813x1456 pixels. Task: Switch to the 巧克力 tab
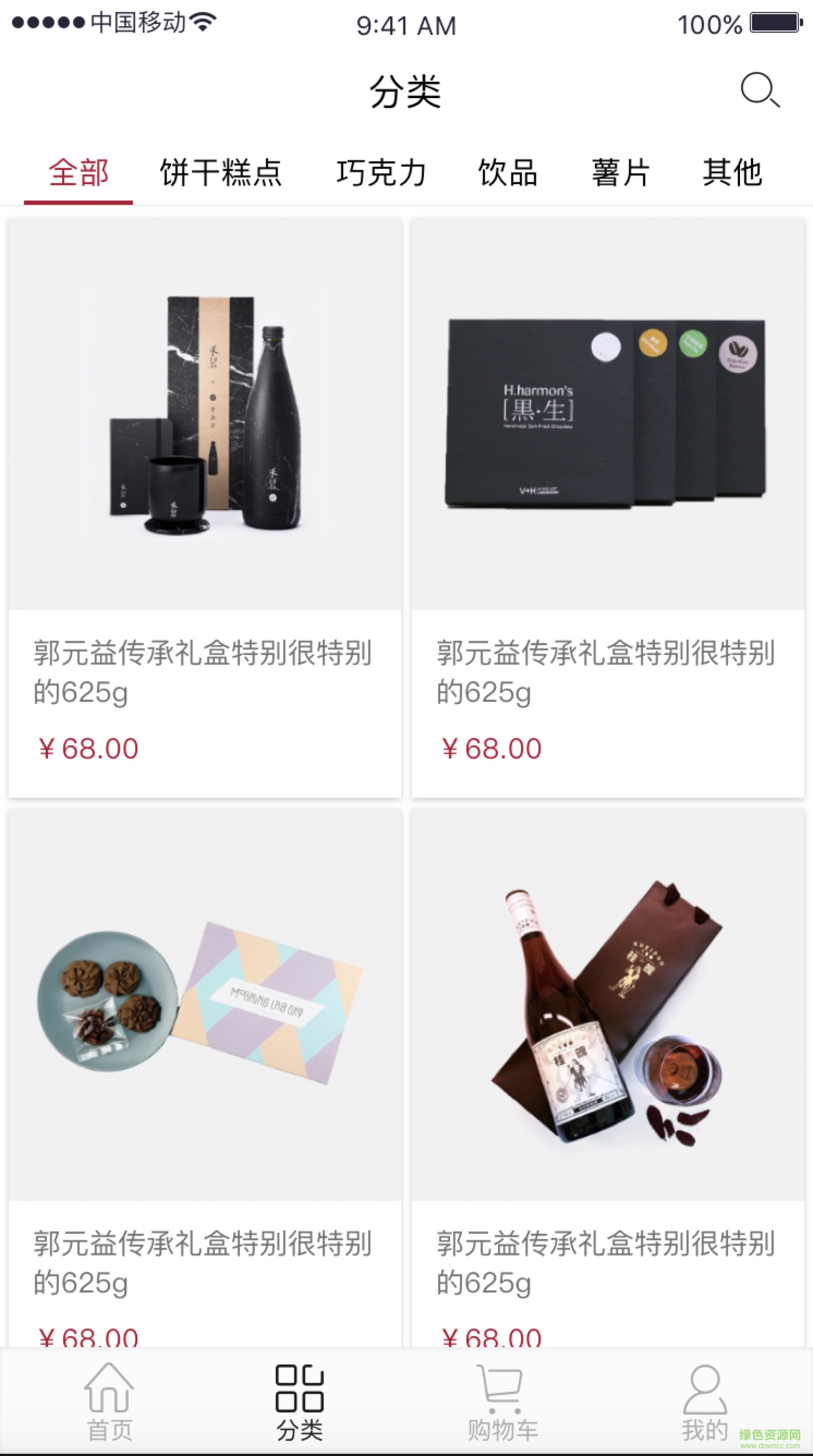[x=381, y=172]
